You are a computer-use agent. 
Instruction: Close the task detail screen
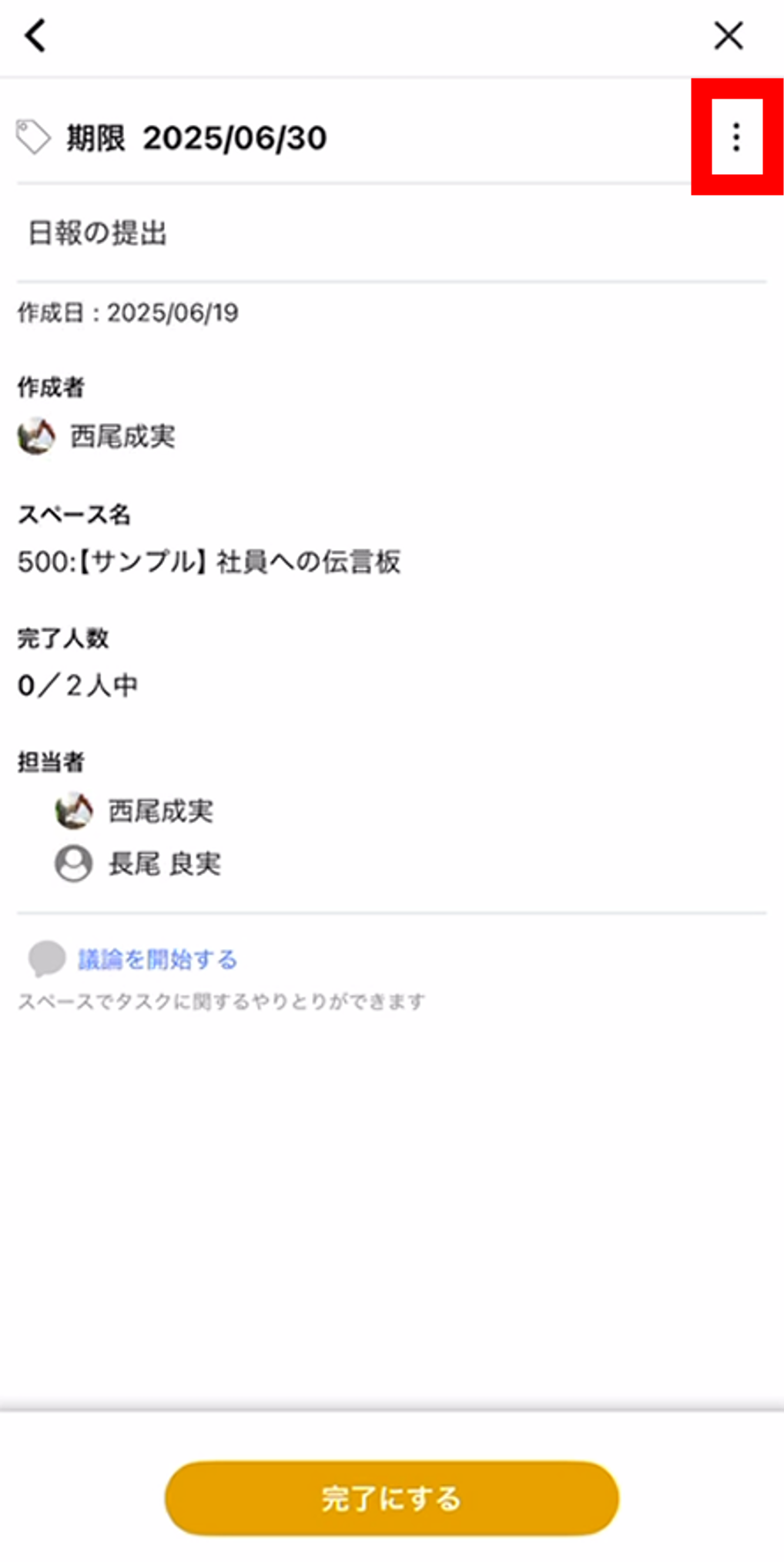[728, 35]
